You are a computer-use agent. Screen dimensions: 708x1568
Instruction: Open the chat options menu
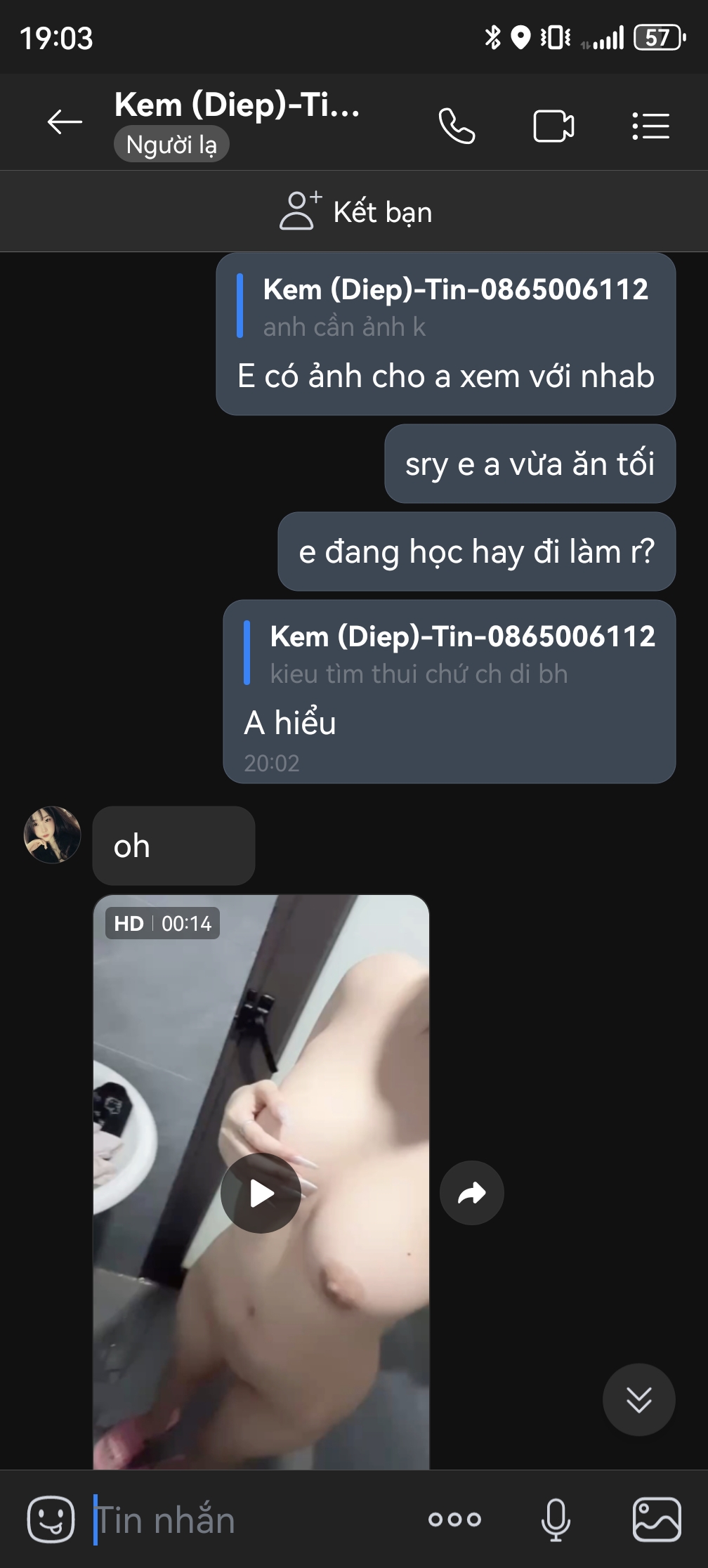click(650, 126)
